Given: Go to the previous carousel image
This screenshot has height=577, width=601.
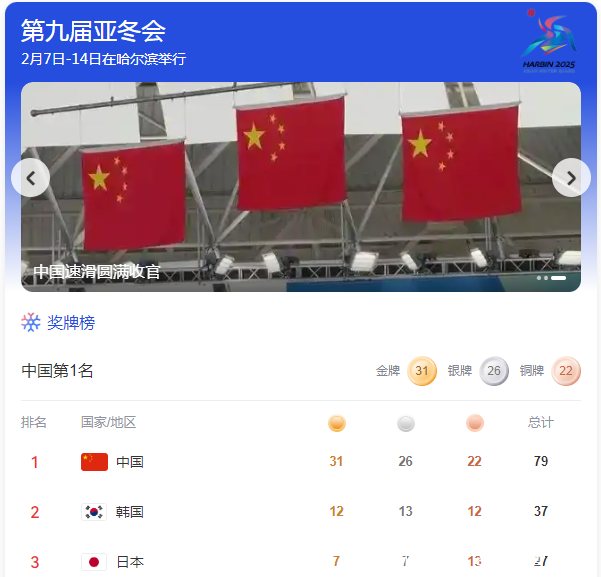Looking at the screenshot, I should point(31,178).
